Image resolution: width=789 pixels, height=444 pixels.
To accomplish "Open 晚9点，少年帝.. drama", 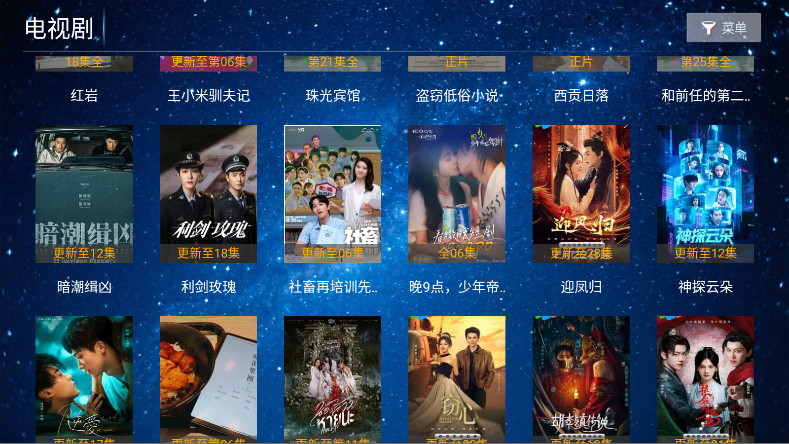I will pyautogui.click(x=456, y=194).
